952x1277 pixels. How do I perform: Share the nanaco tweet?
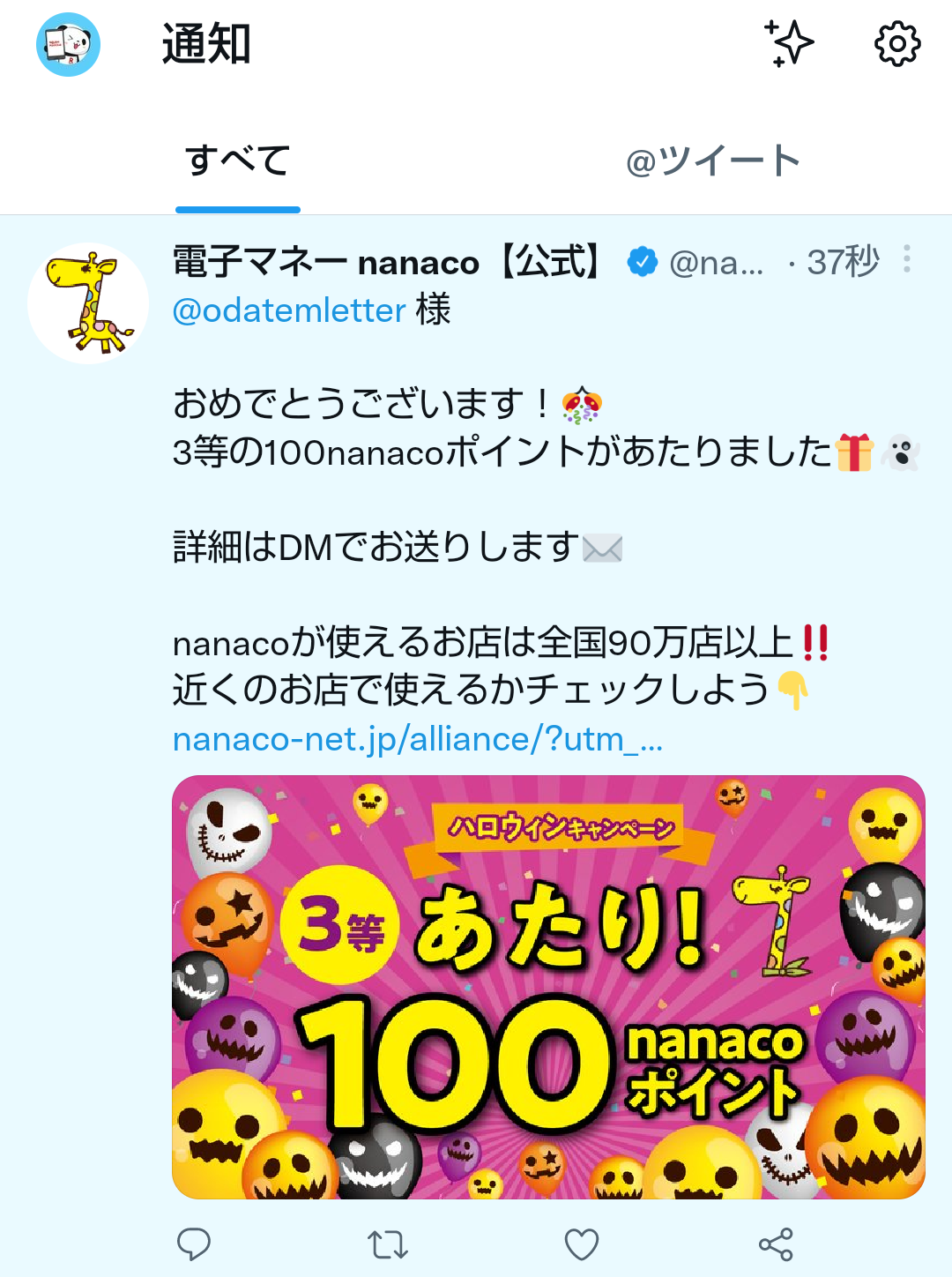(x=776, y=1244)
